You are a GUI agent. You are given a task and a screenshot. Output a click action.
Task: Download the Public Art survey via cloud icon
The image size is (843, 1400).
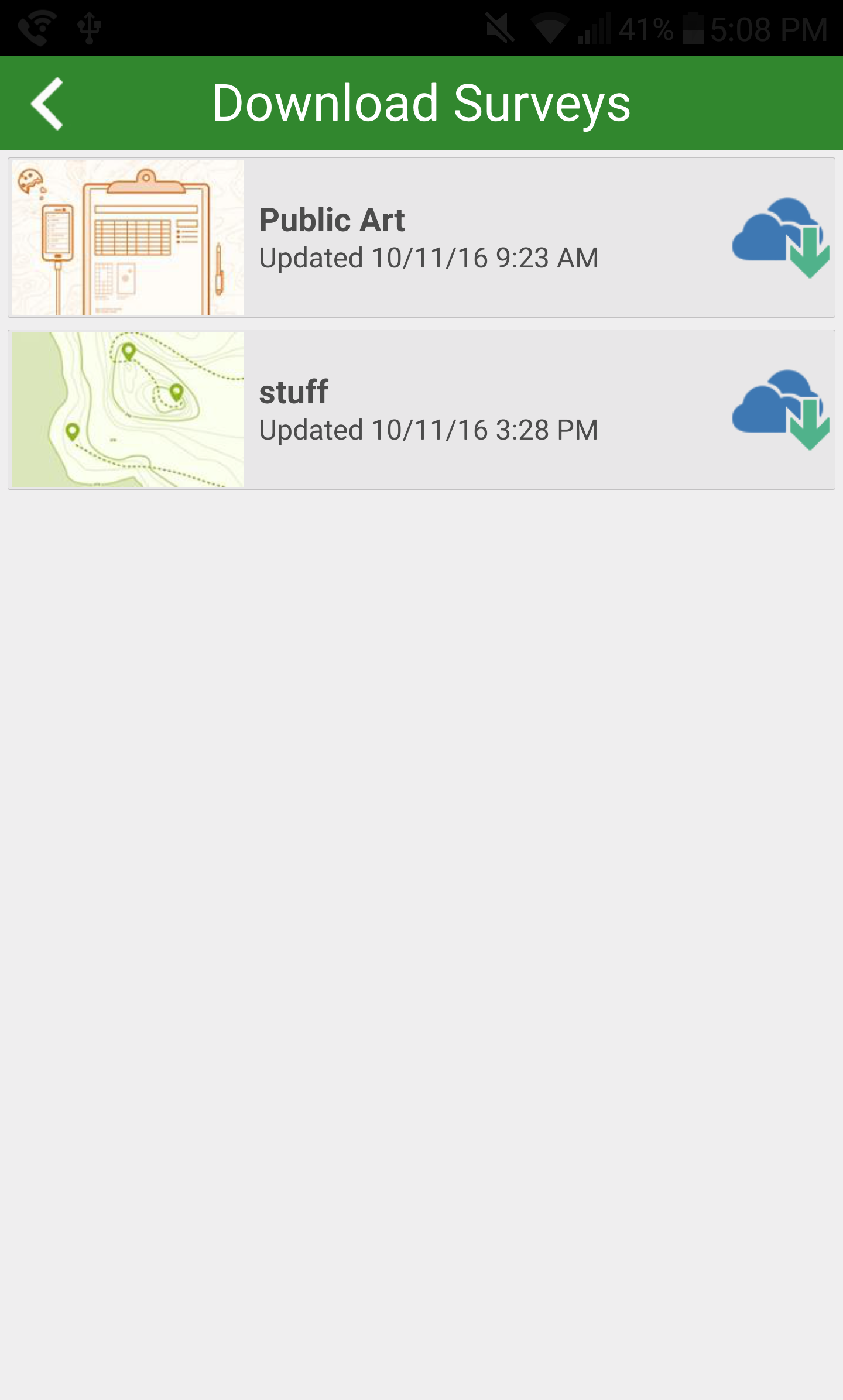click(780, 237)
